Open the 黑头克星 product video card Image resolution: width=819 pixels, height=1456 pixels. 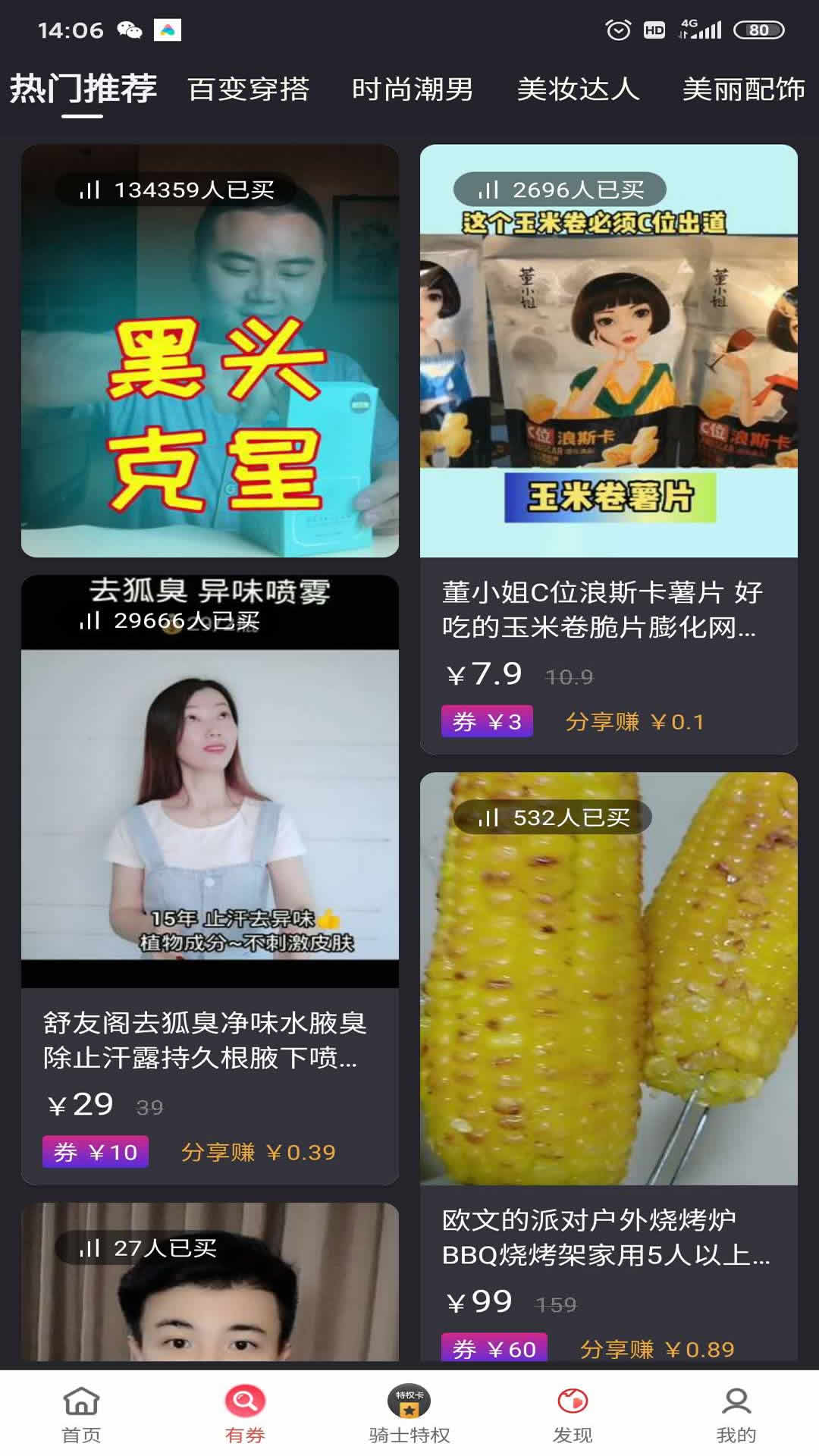[210, 351]
